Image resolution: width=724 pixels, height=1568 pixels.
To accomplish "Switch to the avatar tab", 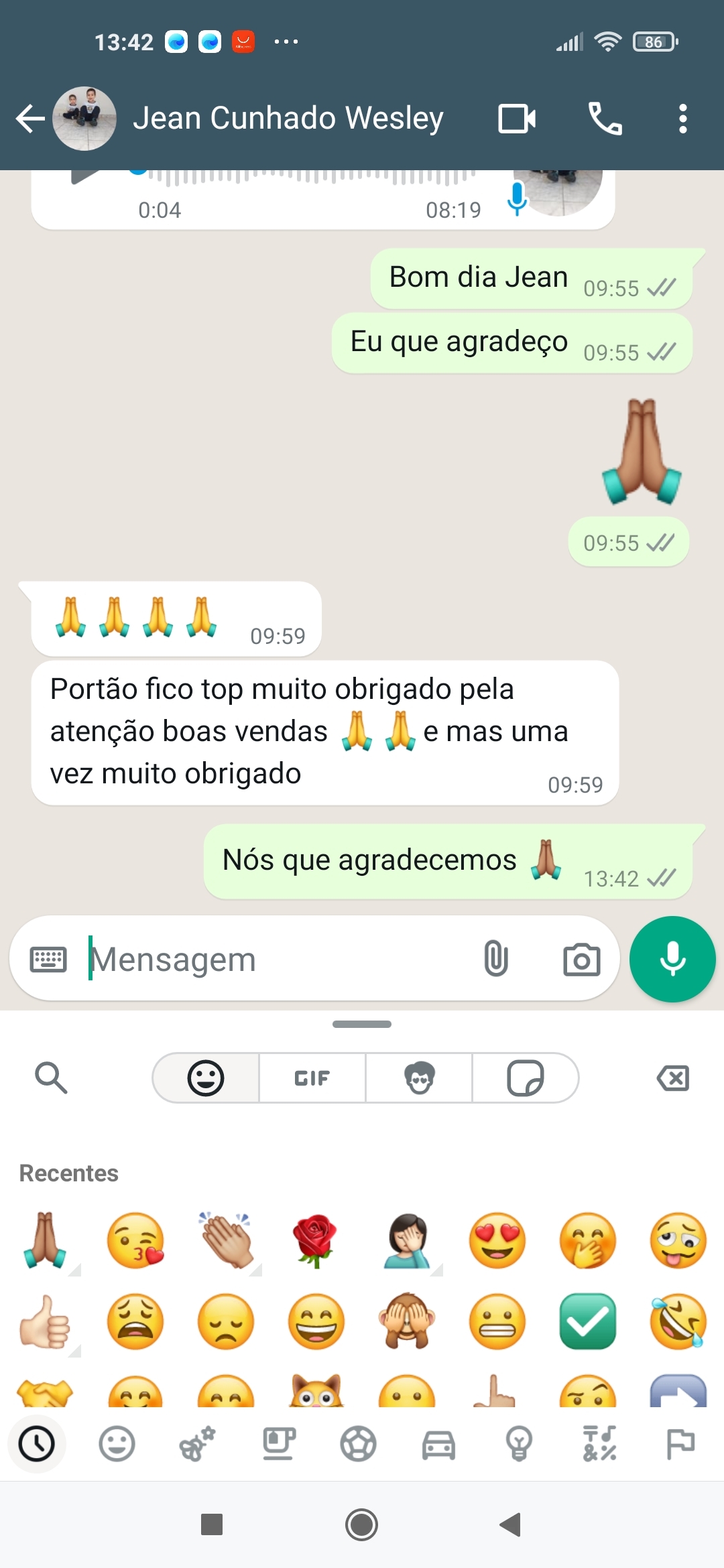I will coord(419,1077).
